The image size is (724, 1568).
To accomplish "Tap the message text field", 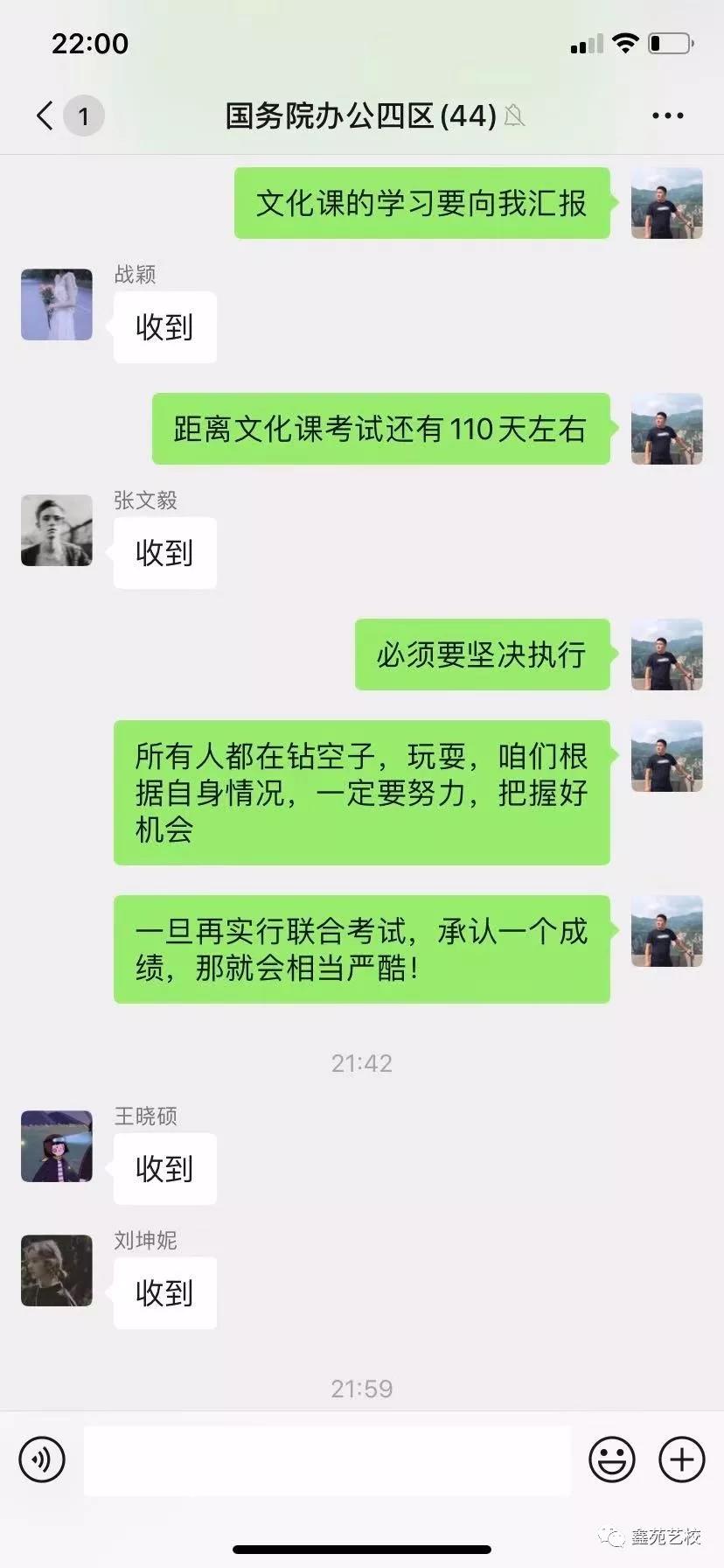I will point(327,1459).
